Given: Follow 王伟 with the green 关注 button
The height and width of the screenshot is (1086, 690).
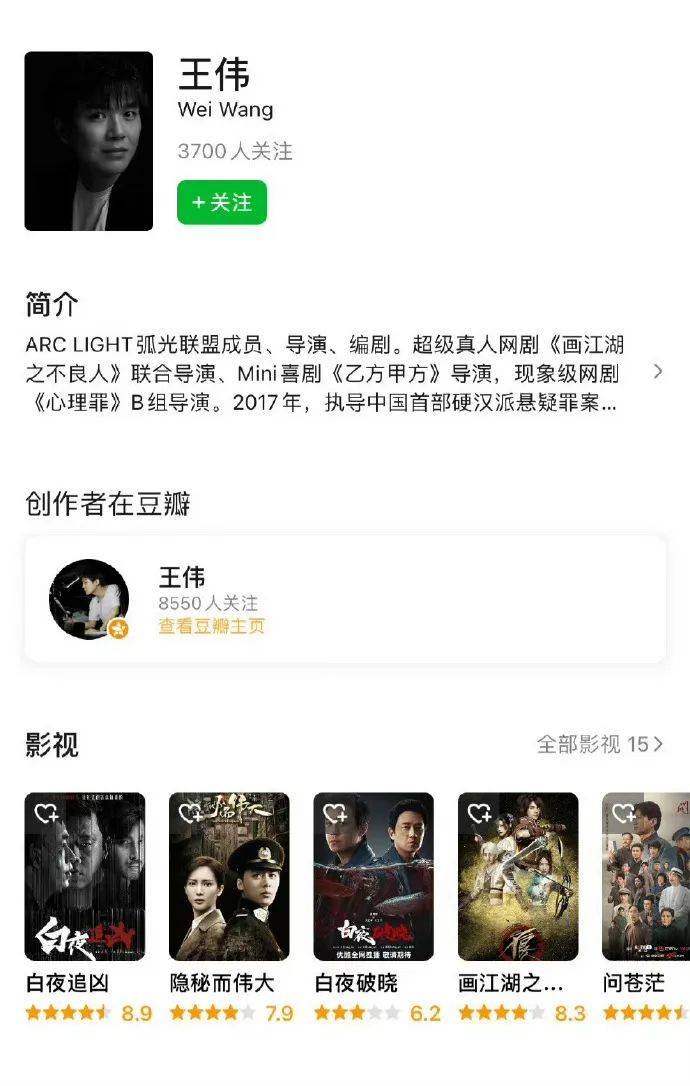Looking at the screenshot, I should click(x=222, y=202).
